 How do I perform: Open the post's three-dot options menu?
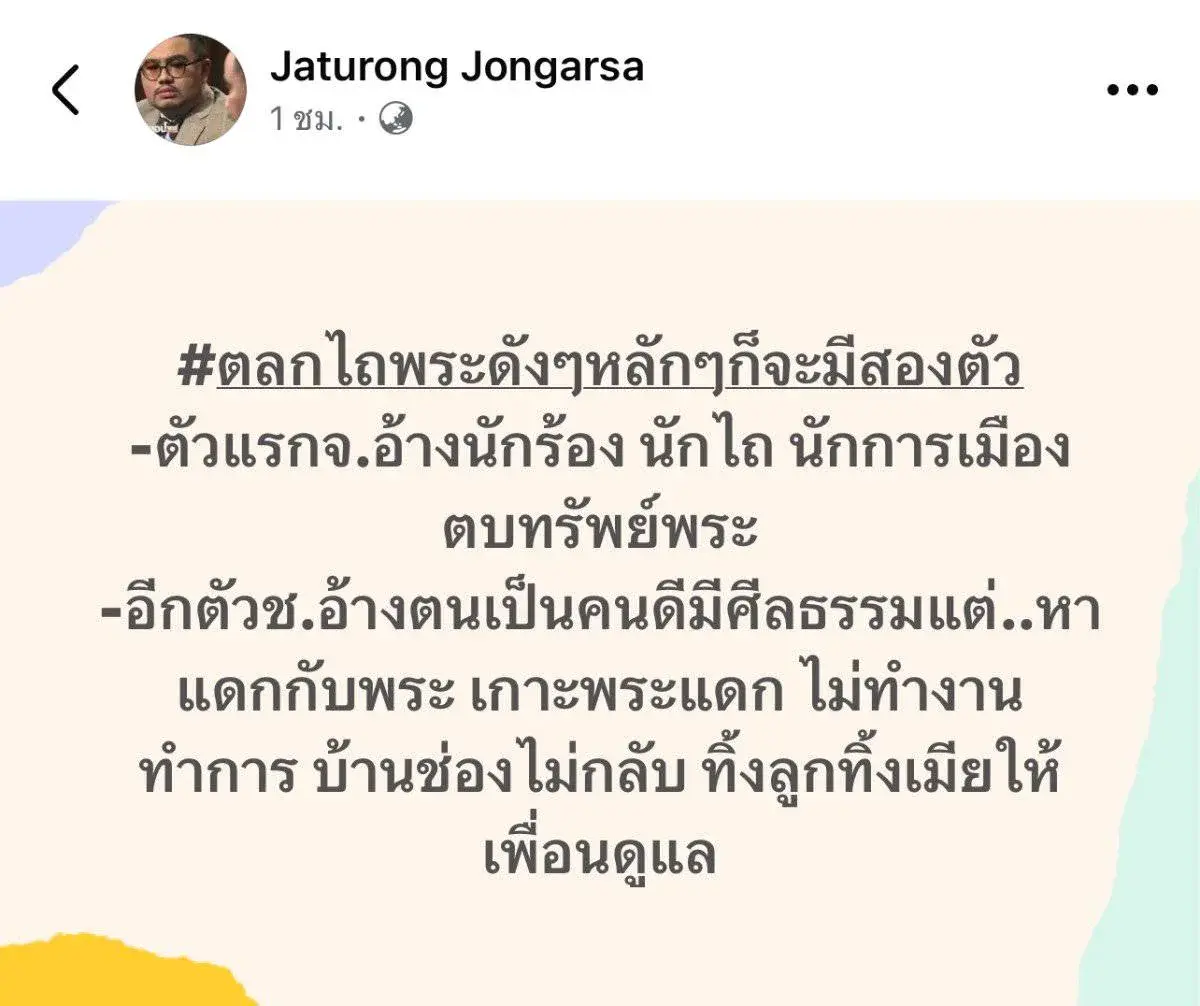tap(1132, 90)
